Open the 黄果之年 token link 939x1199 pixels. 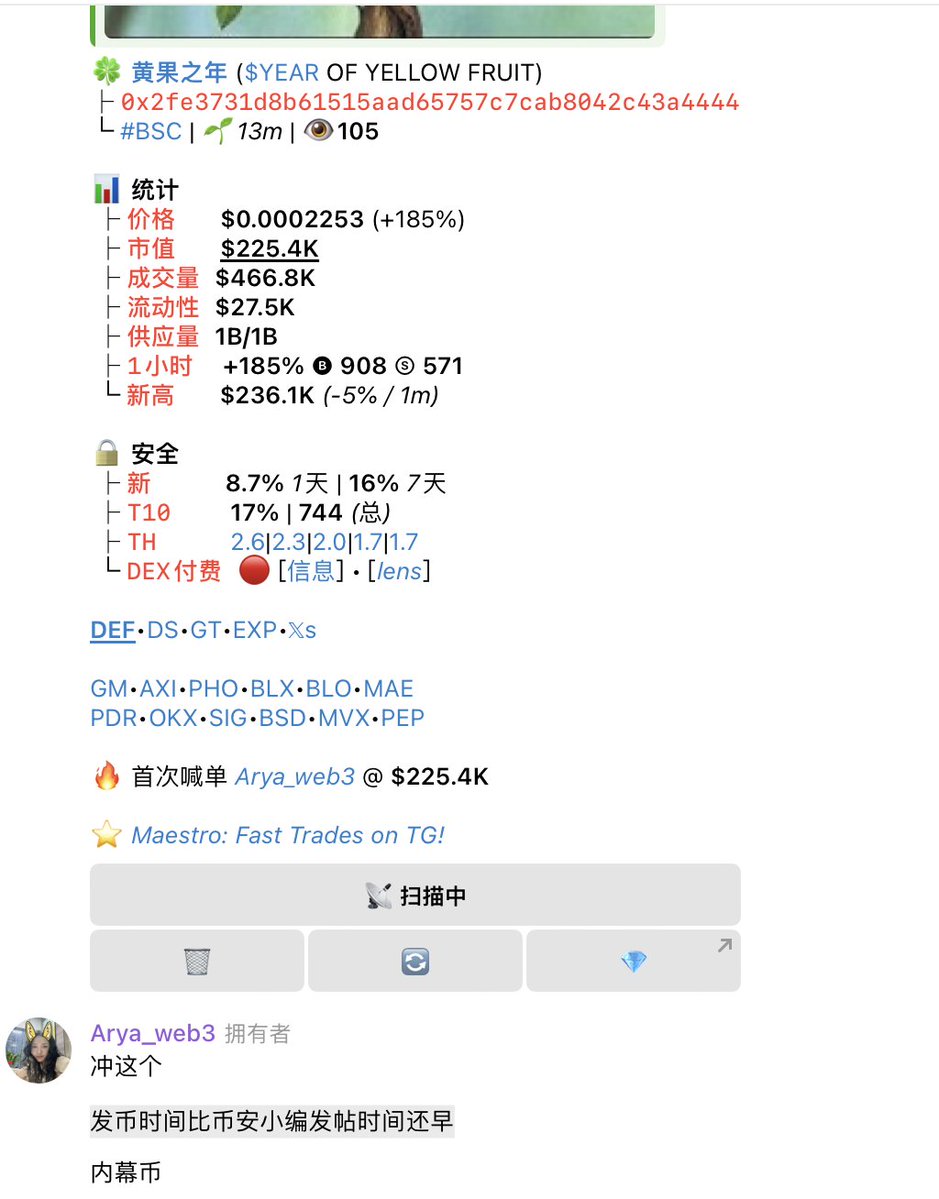(x=179, y=72)
